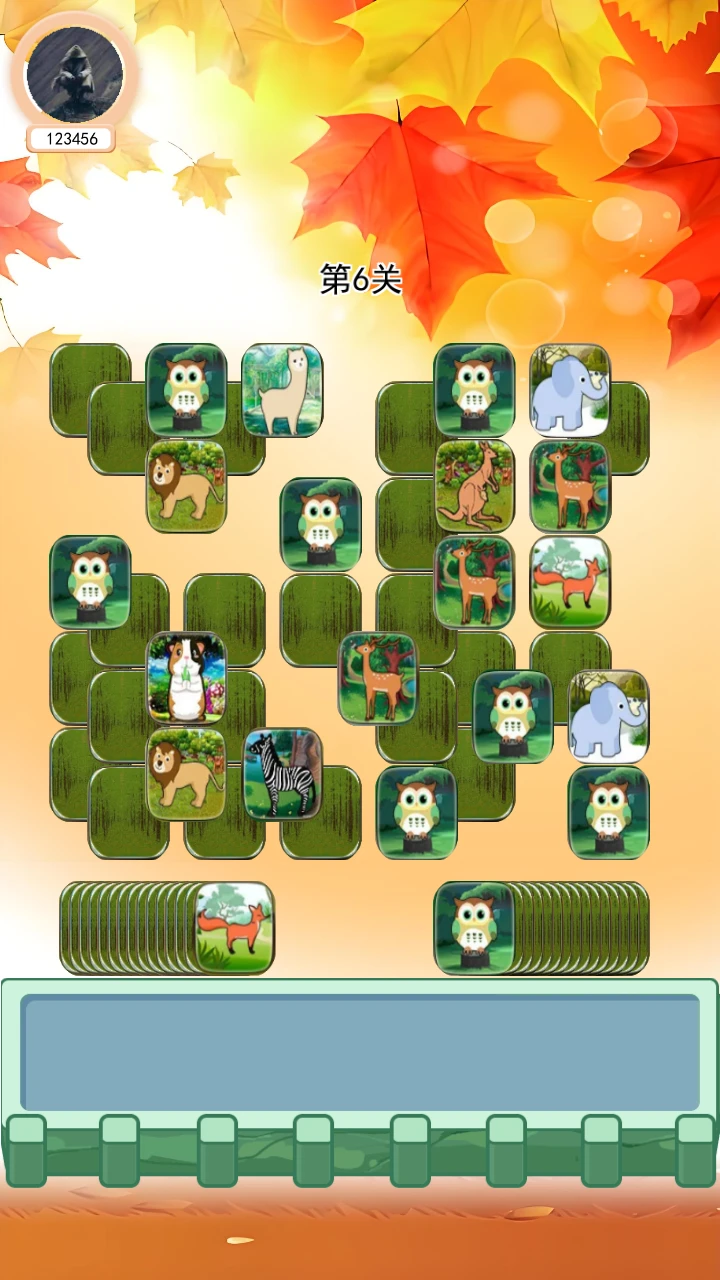
Task: Open the player avatar above 123456
Action: tap(74, 74)
